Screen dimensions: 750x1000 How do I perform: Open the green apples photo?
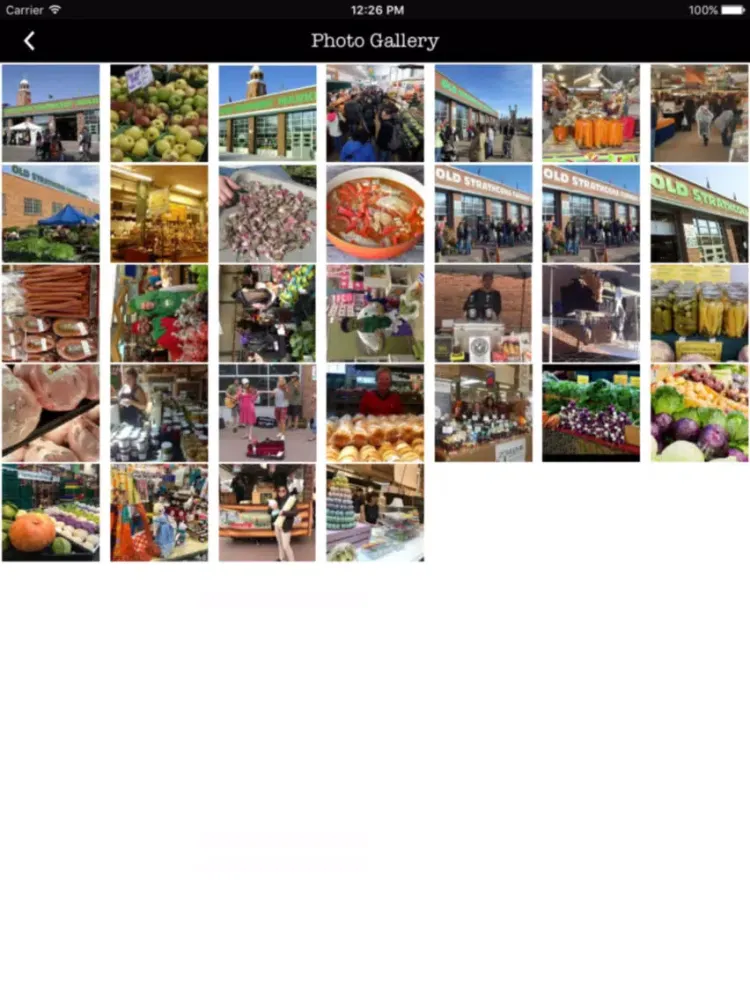click(x=159, y=113)
